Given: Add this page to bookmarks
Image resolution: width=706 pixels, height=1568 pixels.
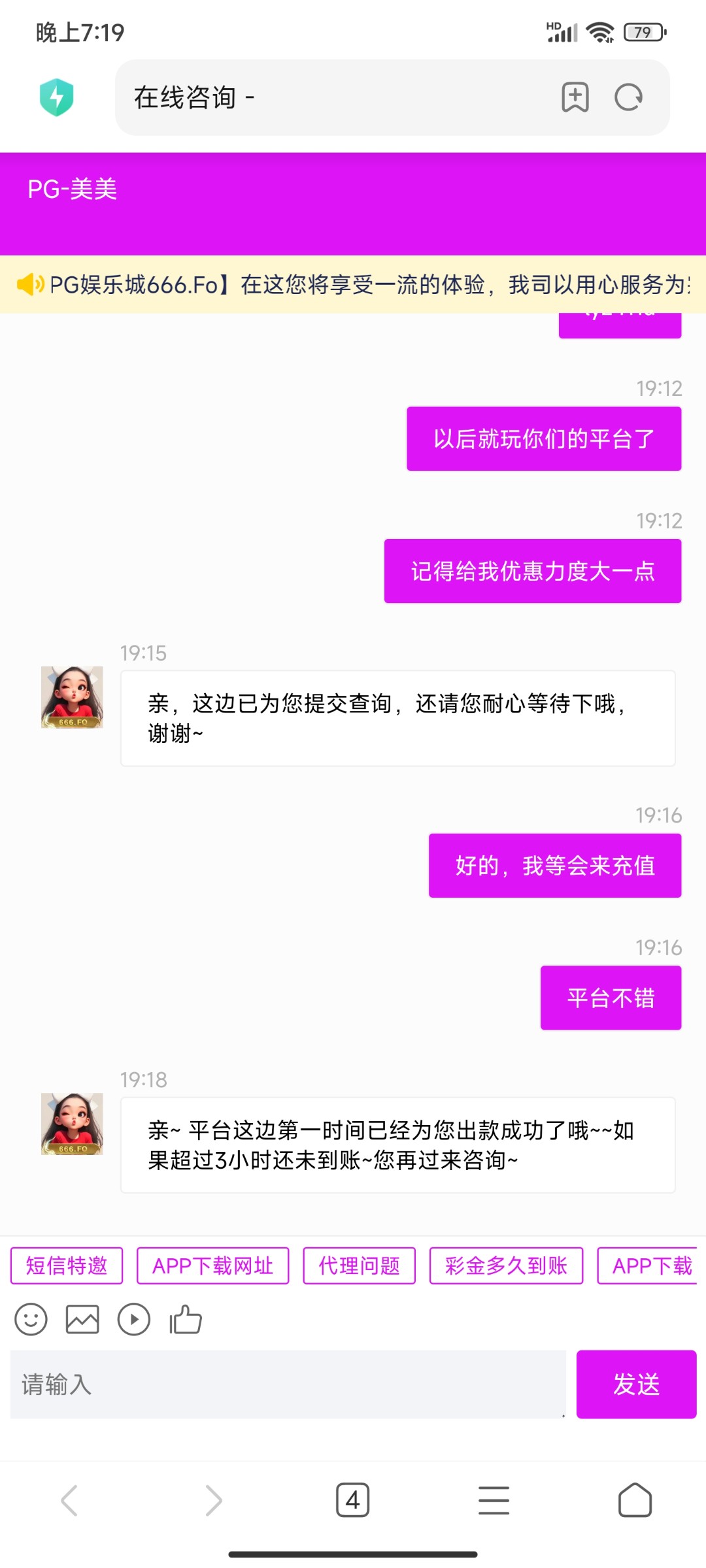Looking at the screenshot, I should point(575,98).
